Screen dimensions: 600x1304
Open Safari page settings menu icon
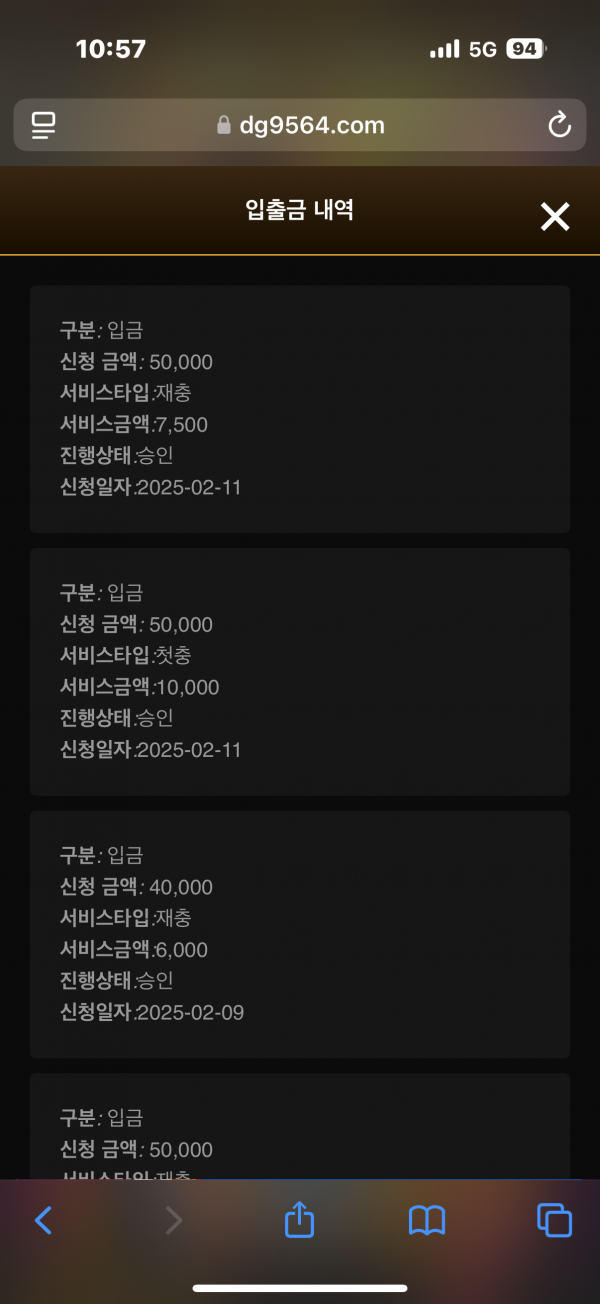[43, 125]
